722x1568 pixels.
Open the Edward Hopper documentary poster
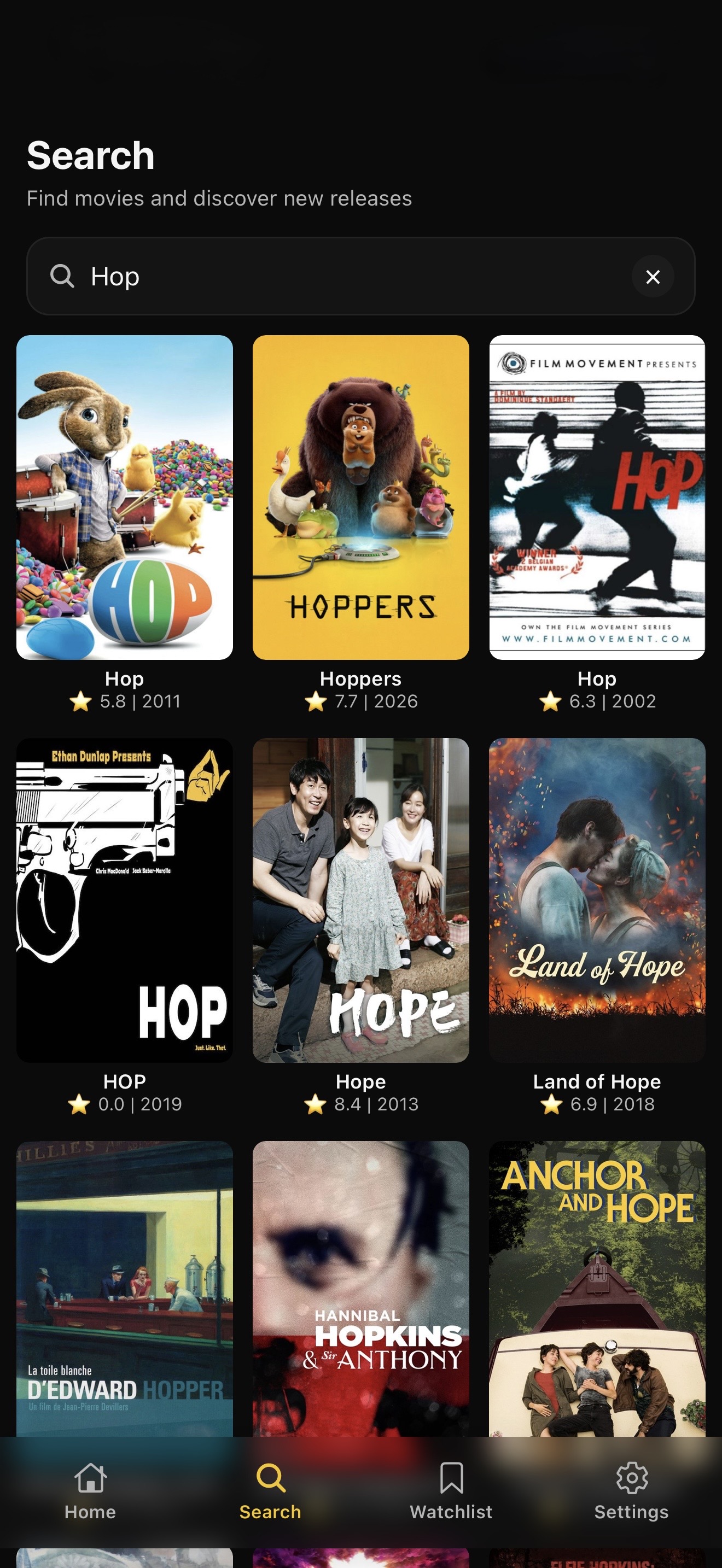coord(125,1289)
